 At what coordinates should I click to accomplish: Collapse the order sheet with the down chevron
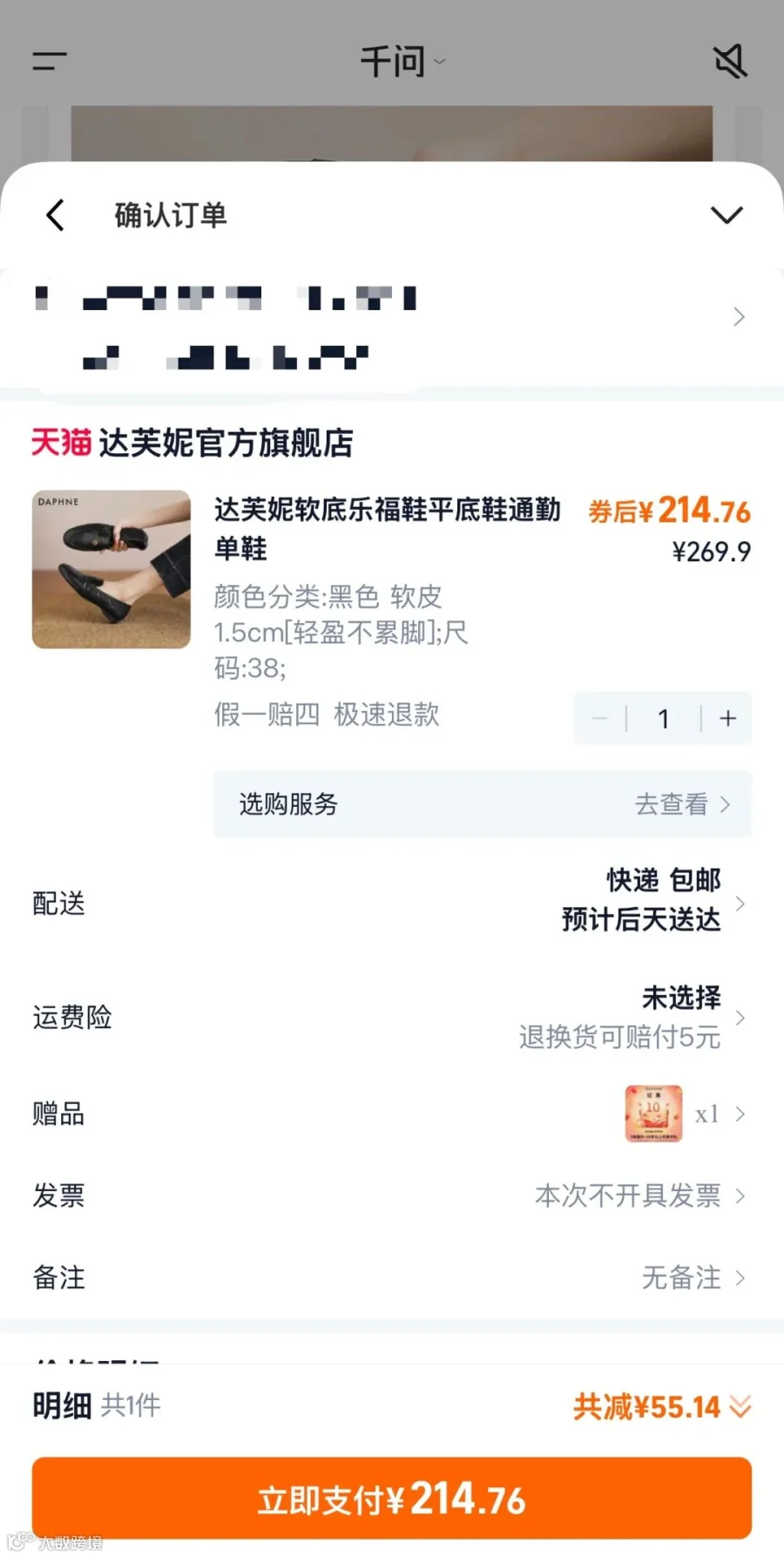[x=727, y=214]
